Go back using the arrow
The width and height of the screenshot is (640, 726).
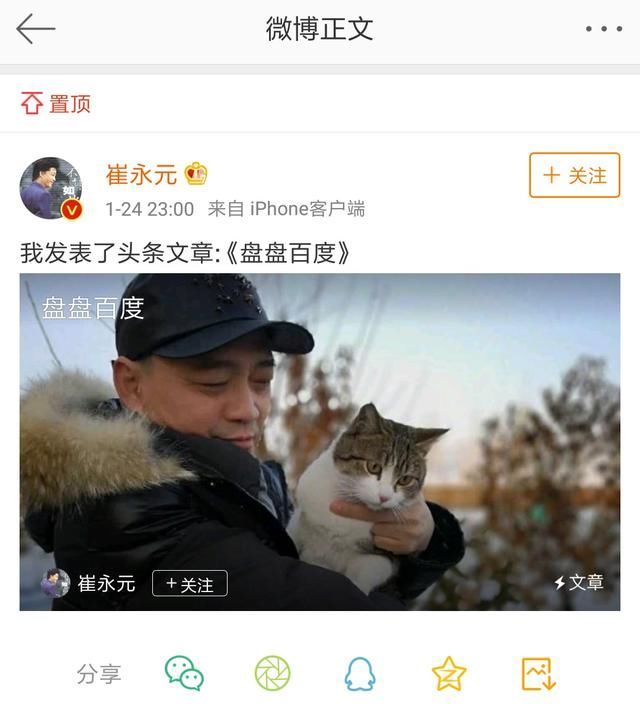36,29
